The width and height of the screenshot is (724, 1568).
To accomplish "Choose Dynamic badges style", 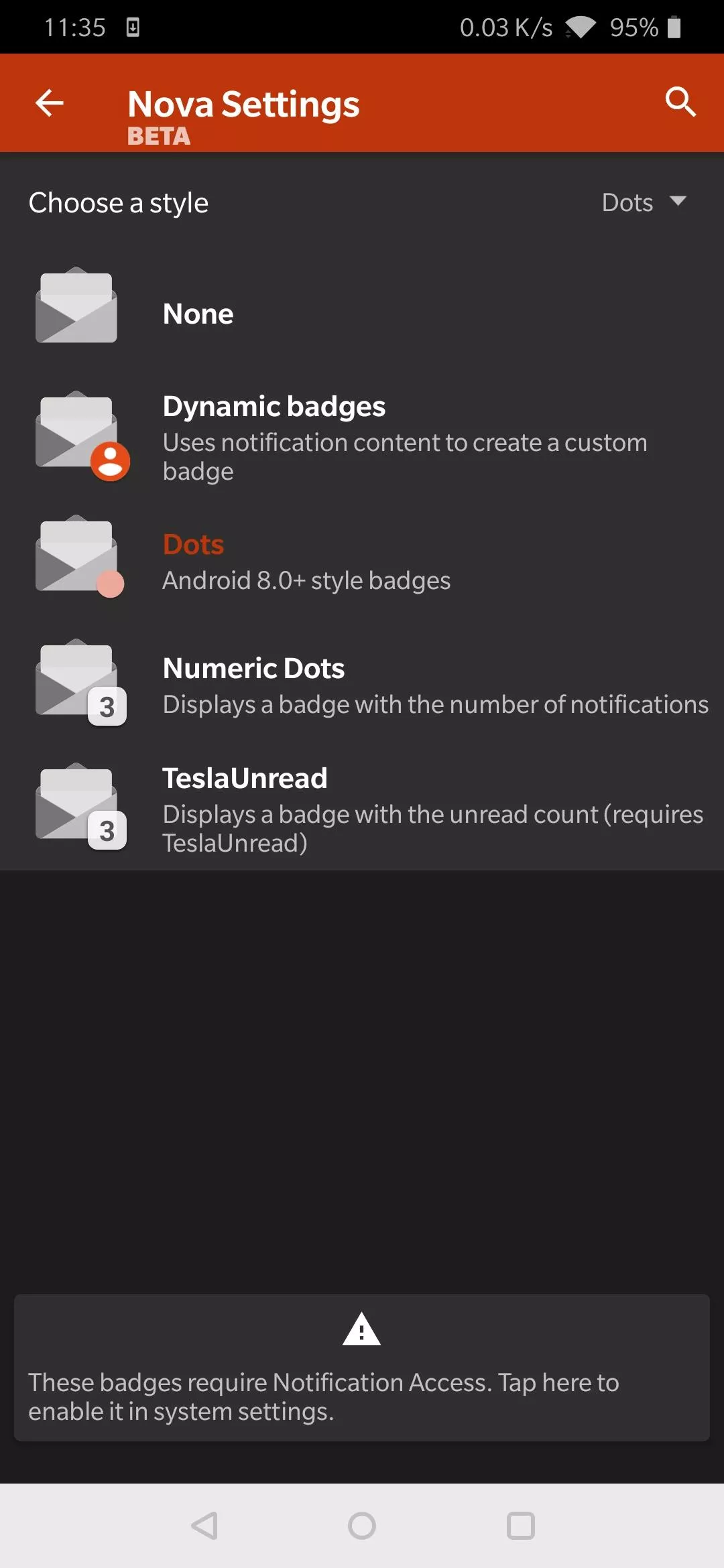I will [x=362, y=438].
